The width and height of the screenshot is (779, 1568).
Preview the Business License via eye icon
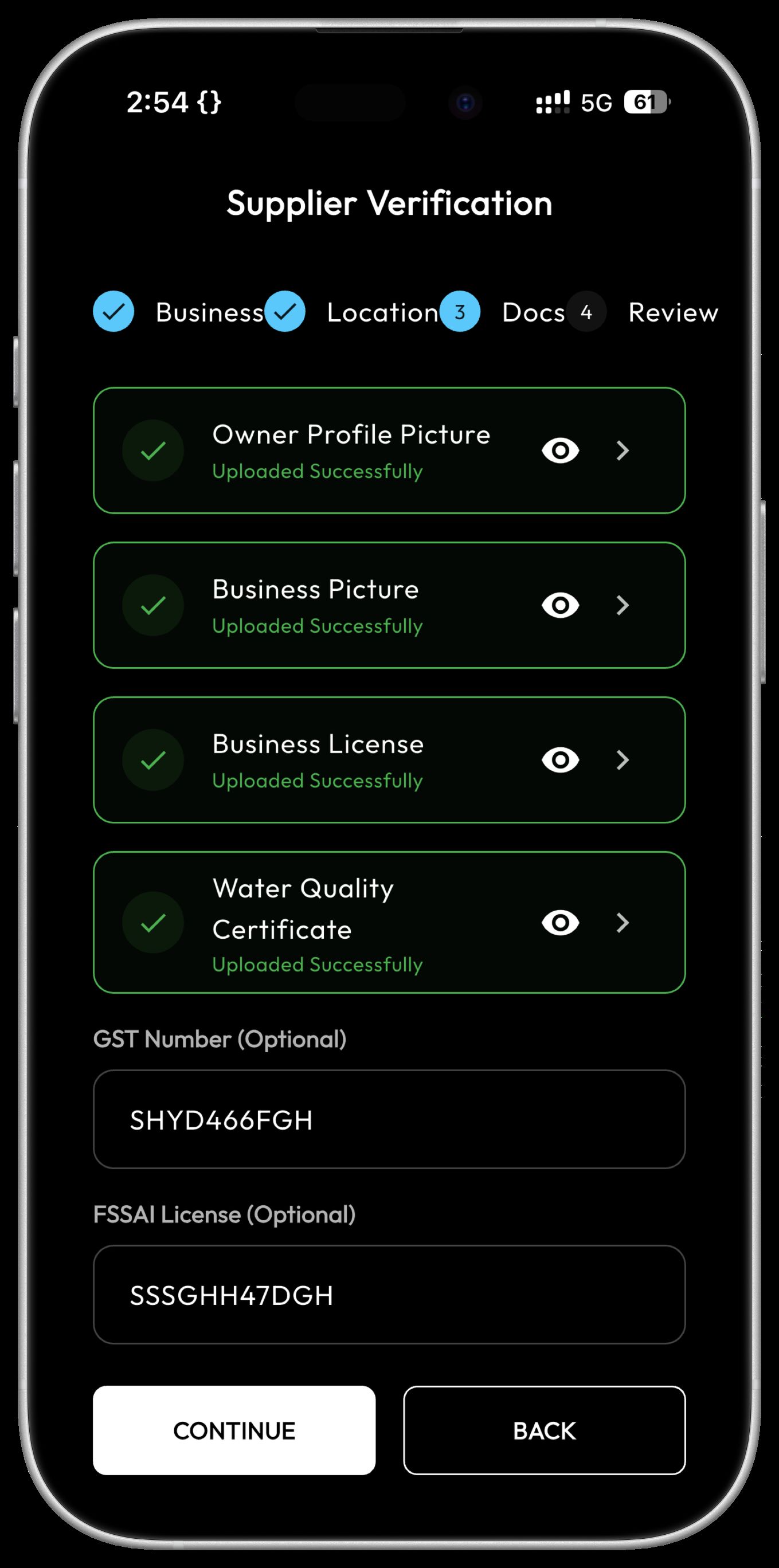tap(560, 760)
